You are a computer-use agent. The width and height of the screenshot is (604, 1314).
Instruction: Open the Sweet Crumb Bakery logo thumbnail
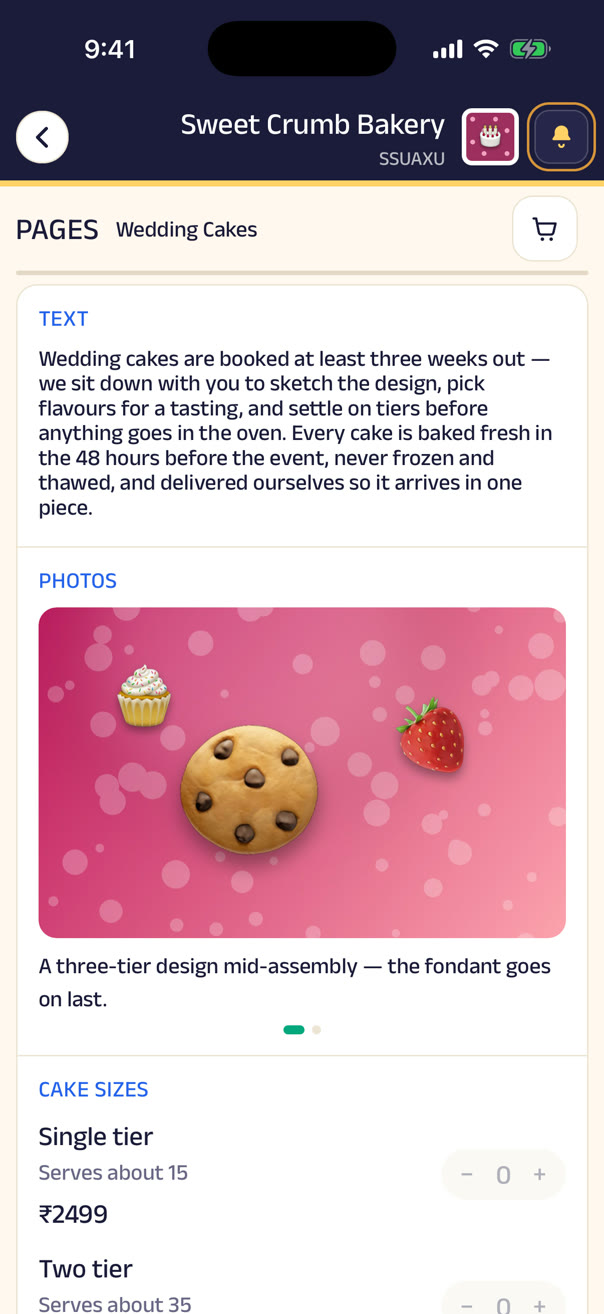(490, 137)
